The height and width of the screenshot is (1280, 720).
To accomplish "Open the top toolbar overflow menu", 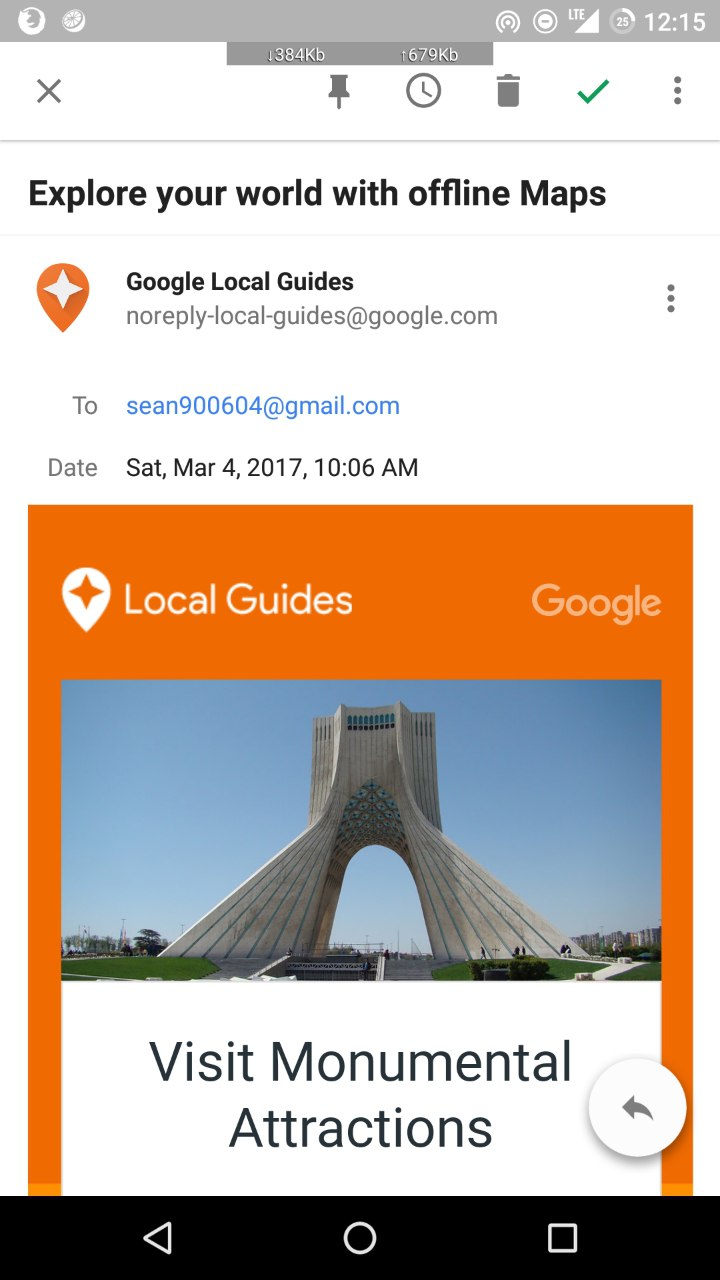I will click(677, 92).
